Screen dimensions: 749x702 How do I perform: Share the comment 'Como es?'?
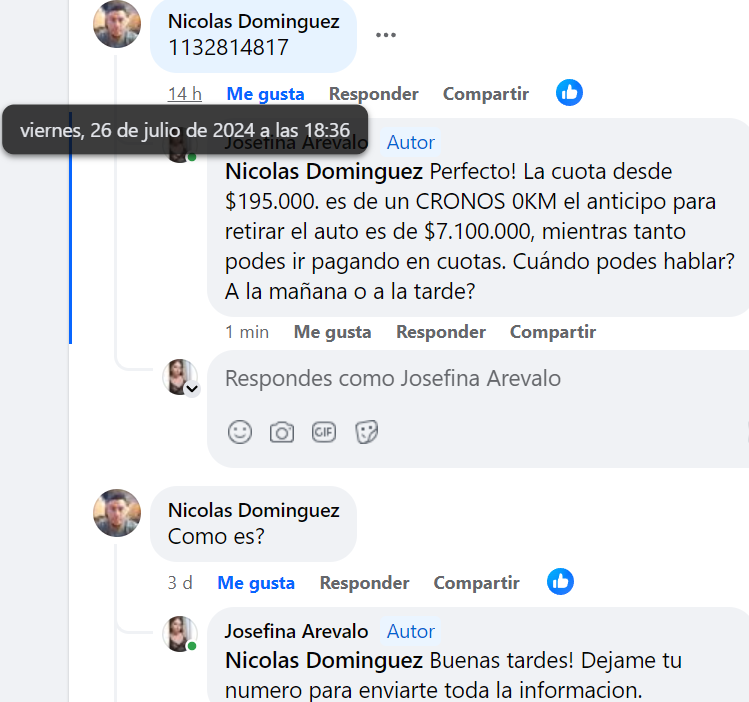(476, 583)
